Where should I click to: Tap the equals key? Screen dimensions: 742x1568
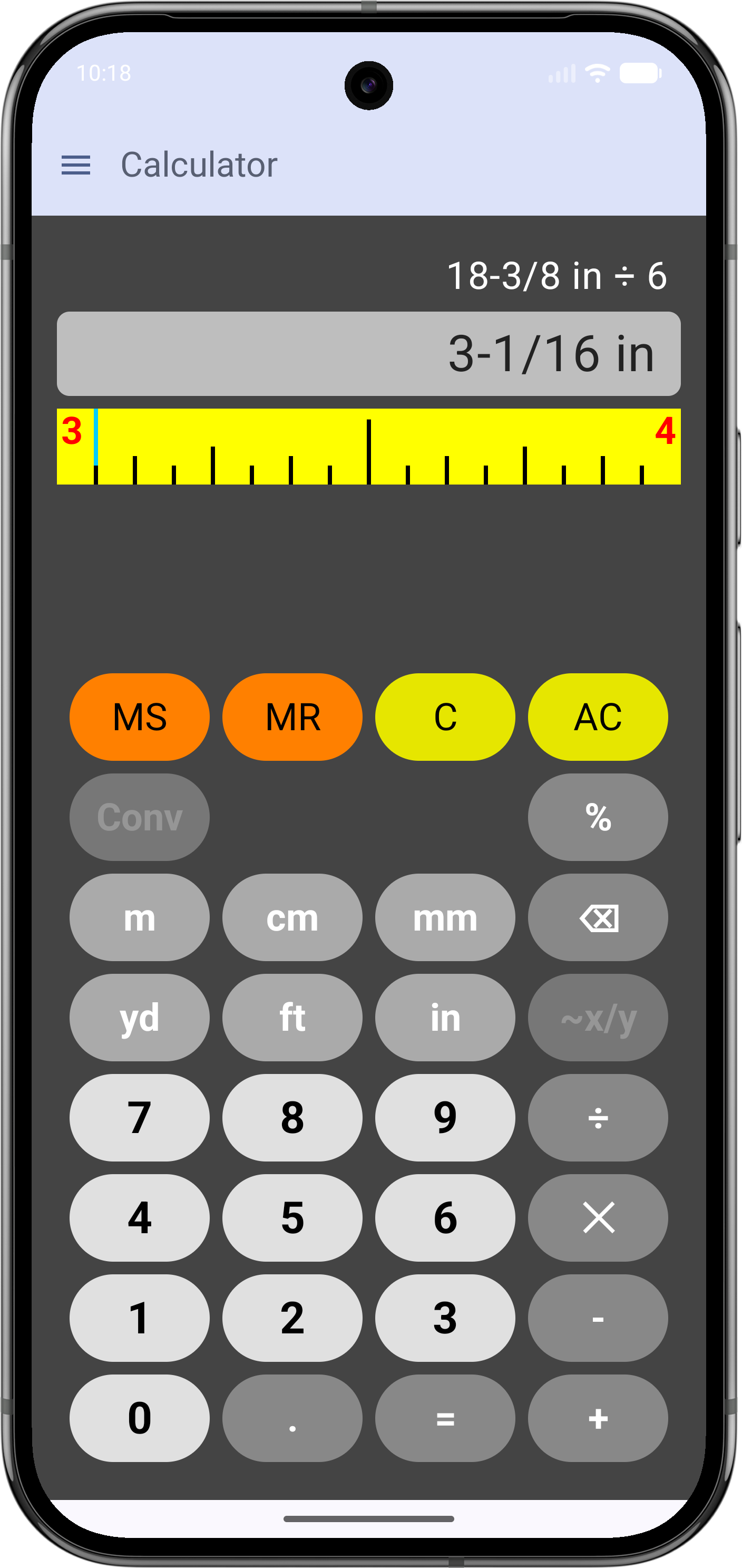click(x=445, y=1418)
